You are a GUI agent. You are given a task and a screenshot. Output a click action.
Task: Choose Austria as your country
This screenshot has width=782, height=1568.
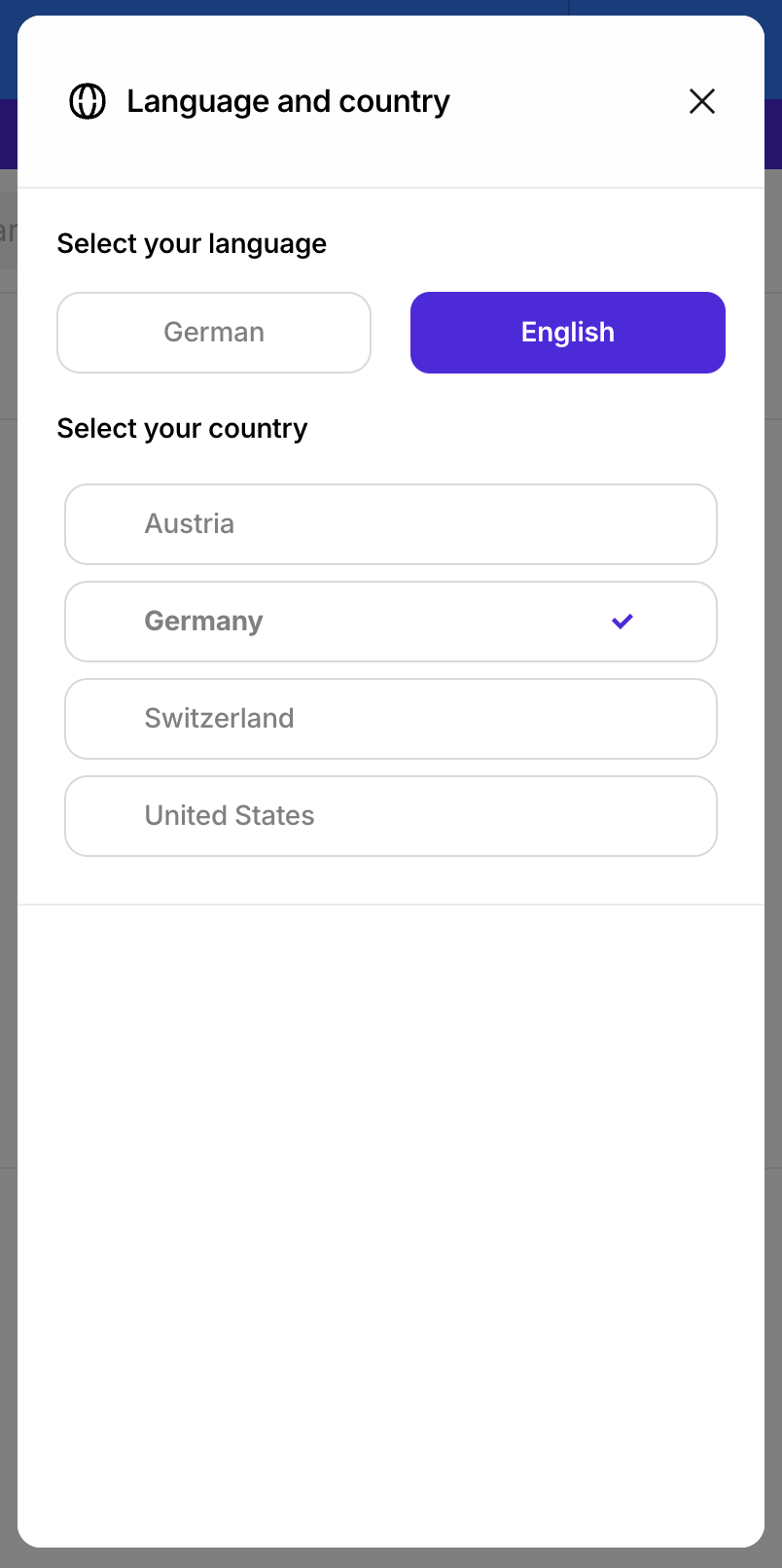click(390, 524)
